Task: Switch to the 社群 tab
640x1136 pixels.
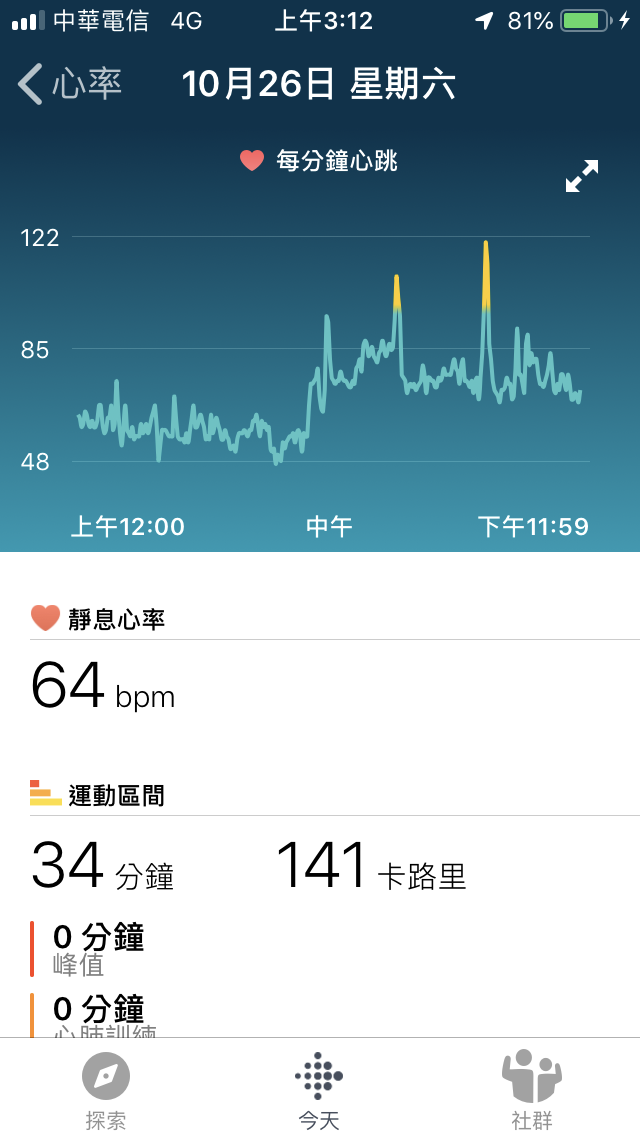Action: pyautogui.click(x=532, y=1090)
